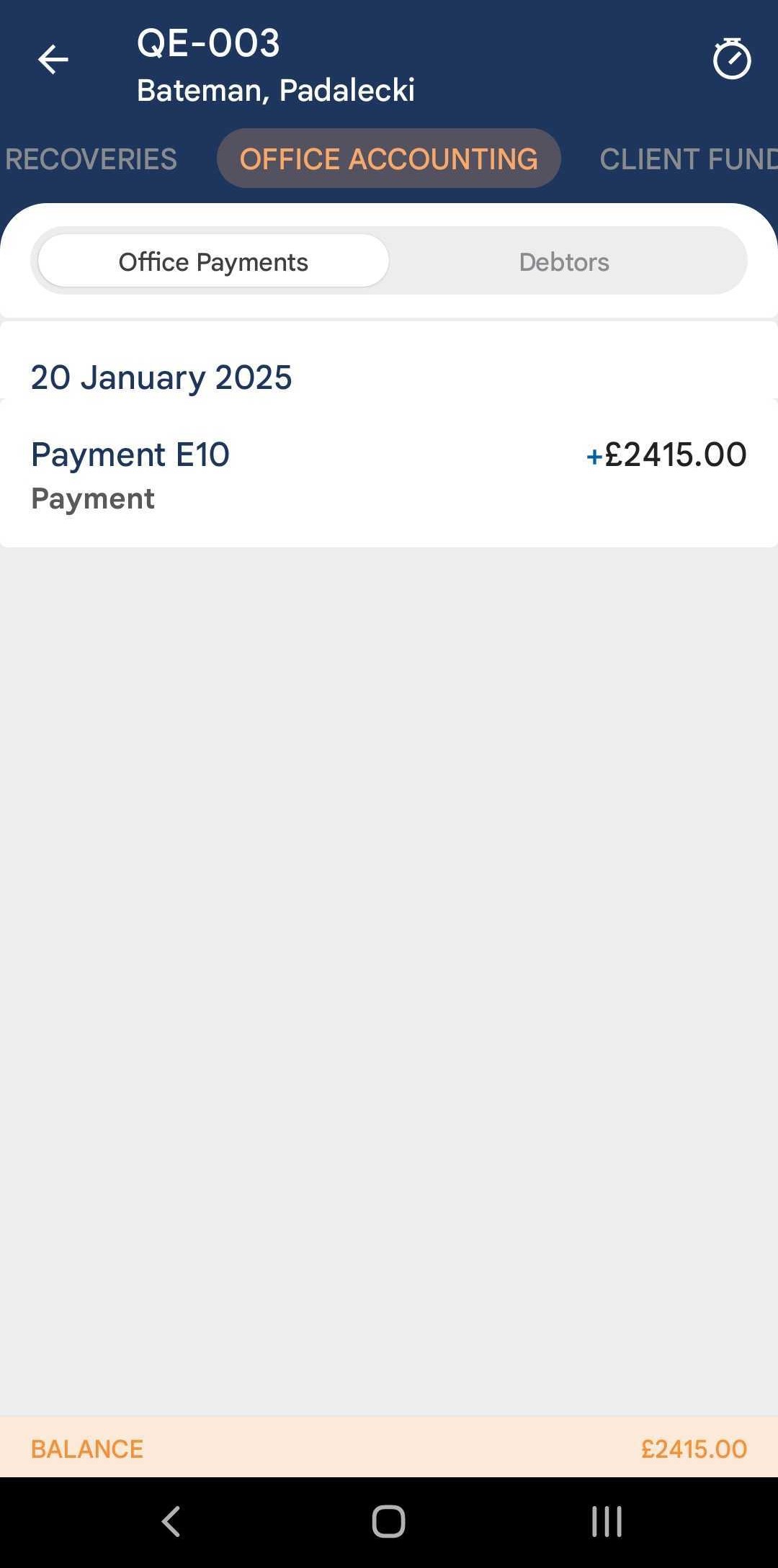Tap the system home button
This screenshot has height=1568, width=778.
click(388, 1521)
